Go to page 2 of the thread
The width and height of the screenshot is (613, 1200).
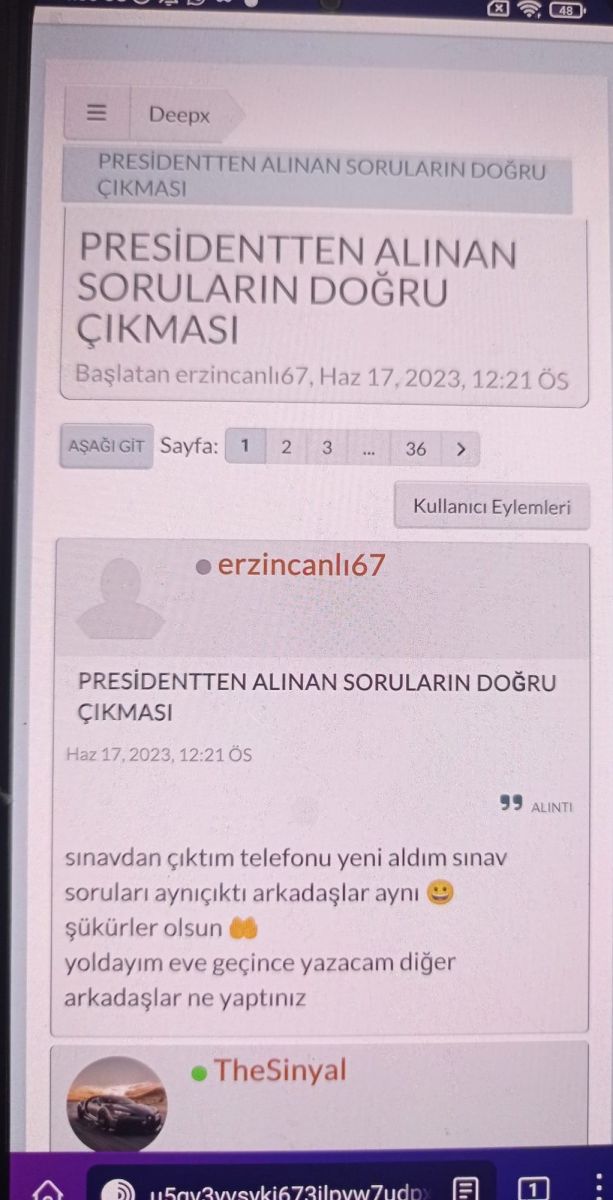click(x=286, y=447)
